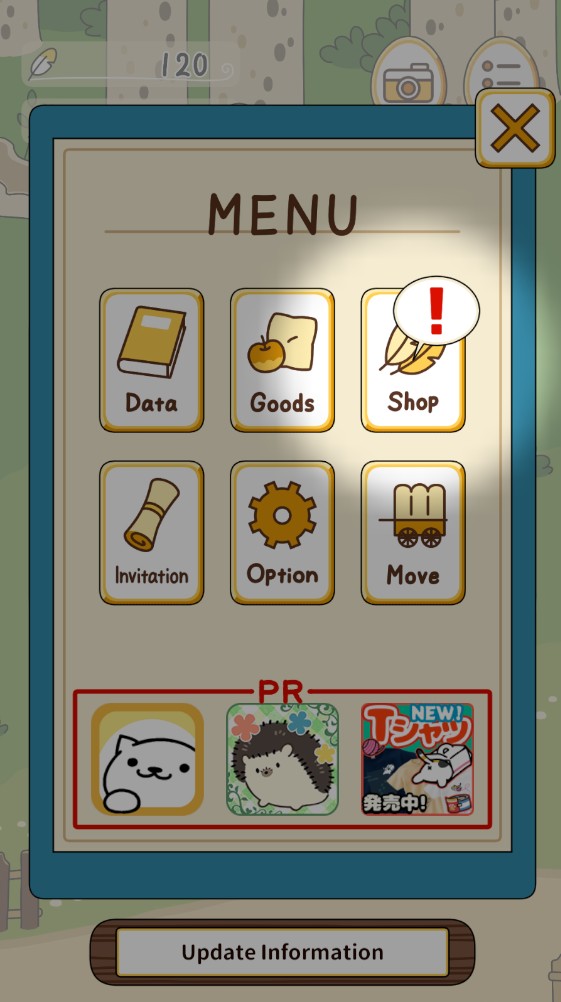Open the T-shirt NEW promo banner
This screenshot has height=1002, width=561.
coord(417,759)
